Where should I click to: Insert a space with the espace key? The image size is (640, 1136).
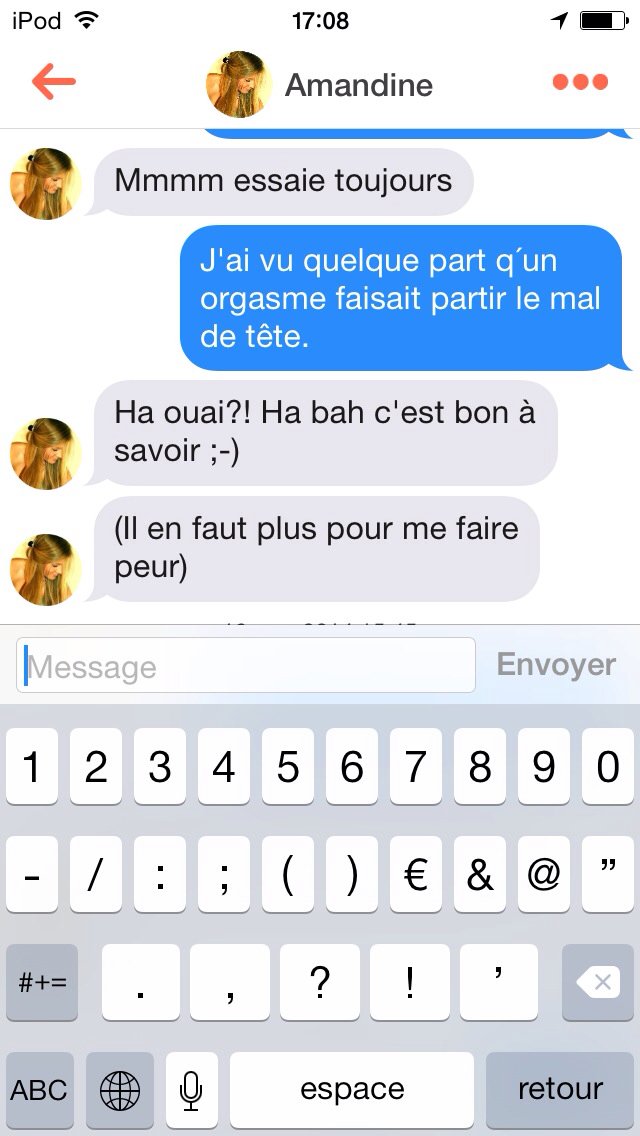click(352, 1090)
